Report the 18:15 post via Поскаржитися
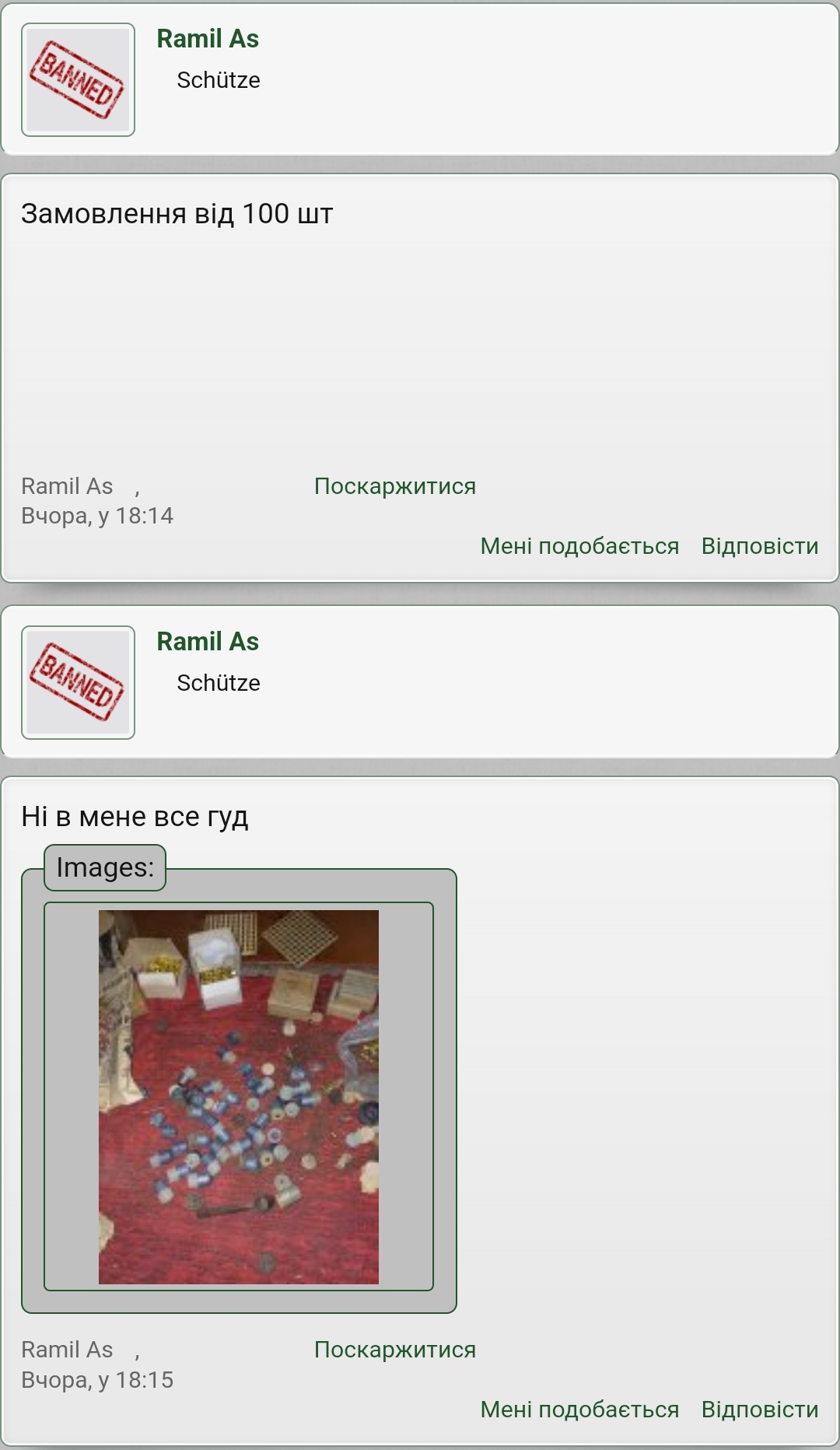 [x=395, y=1350]
